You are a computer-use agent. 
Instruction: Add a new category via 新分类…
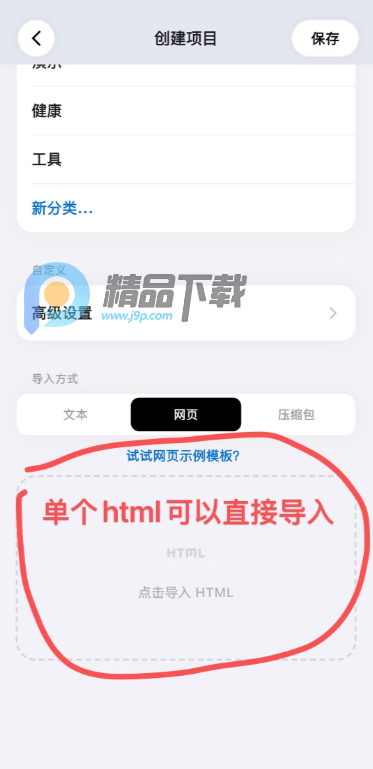[62, 209]
